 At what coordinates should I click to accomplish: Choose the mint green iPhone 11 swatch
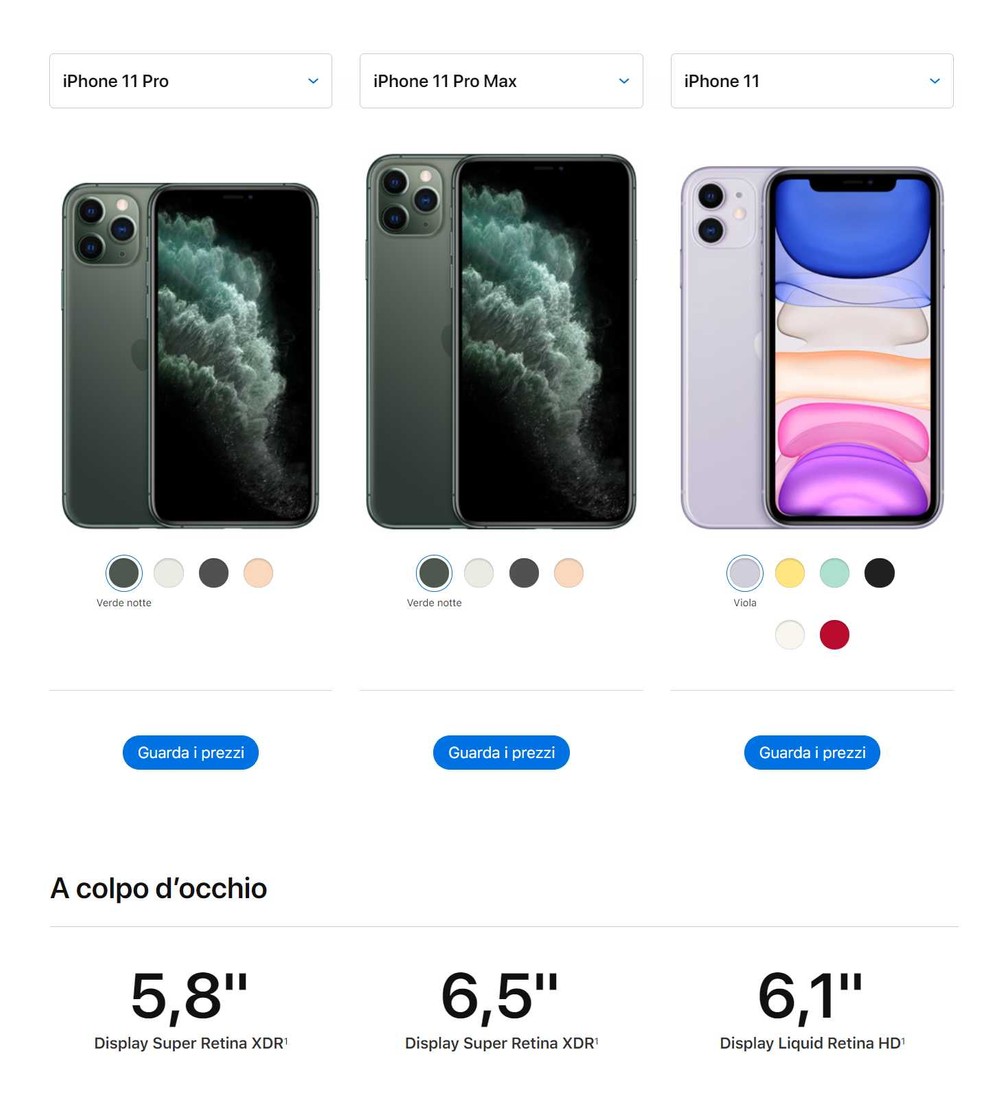click(x=835, y=573)
